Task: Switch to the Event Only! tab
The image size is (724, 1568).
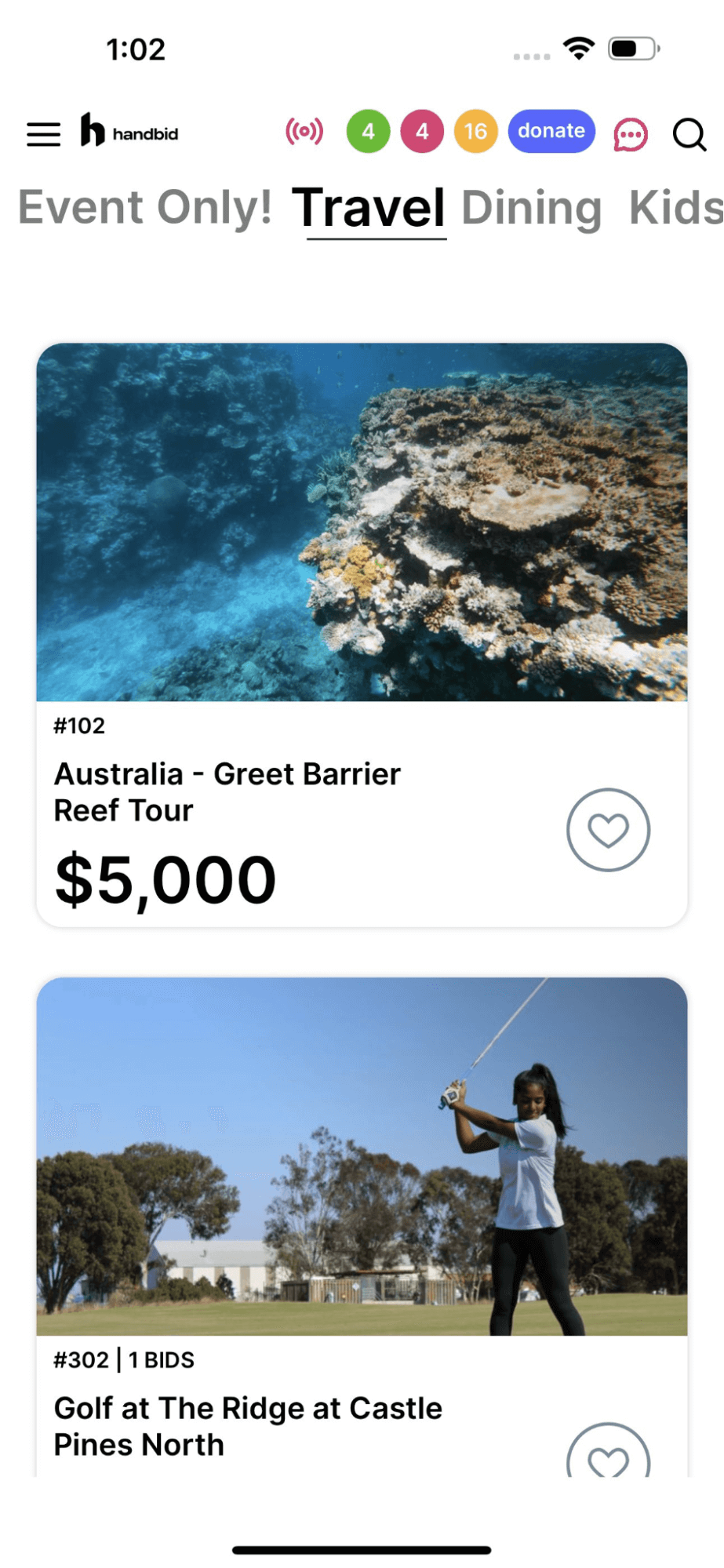Action: click(145, 208)
